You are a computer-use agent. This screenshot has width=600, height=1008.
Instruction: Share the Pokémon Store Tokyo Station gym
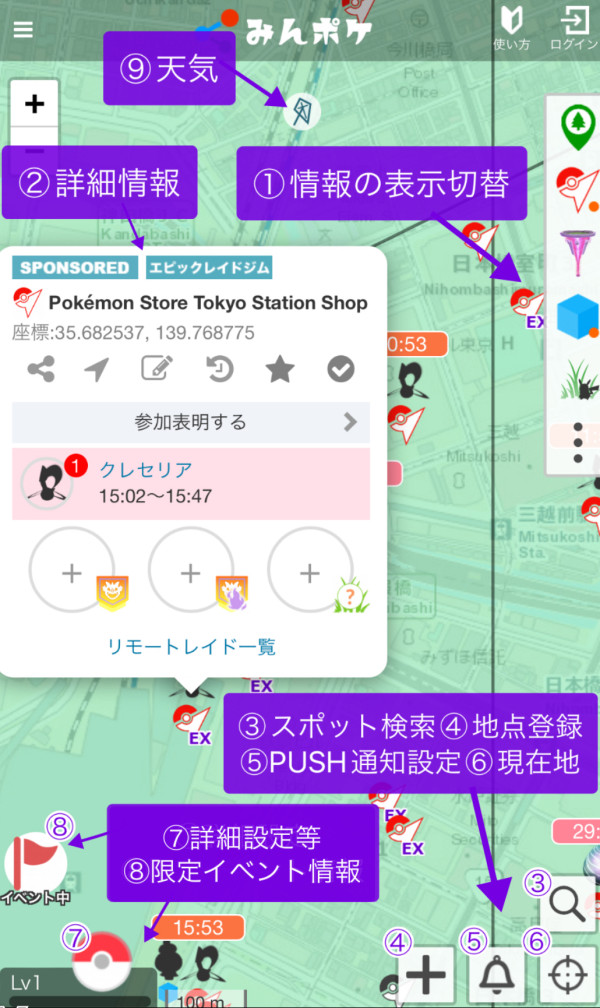click(41, 369)
